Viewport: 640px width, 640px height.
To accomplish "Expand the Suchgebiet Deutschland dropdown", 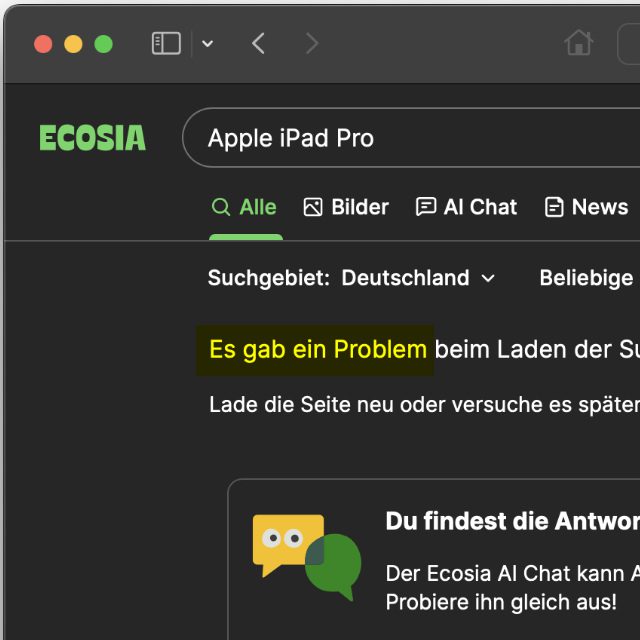I will point(418,278).
